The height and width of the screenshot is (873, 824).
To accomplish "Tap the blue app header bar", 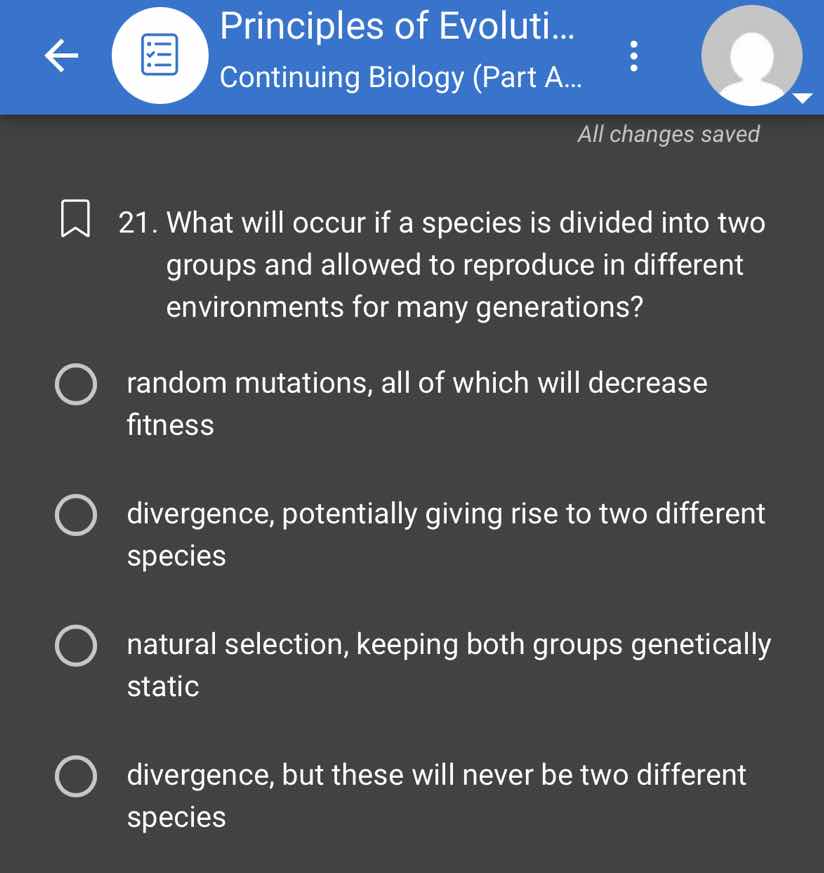I will pyautogui.click(x=412, y=56).
